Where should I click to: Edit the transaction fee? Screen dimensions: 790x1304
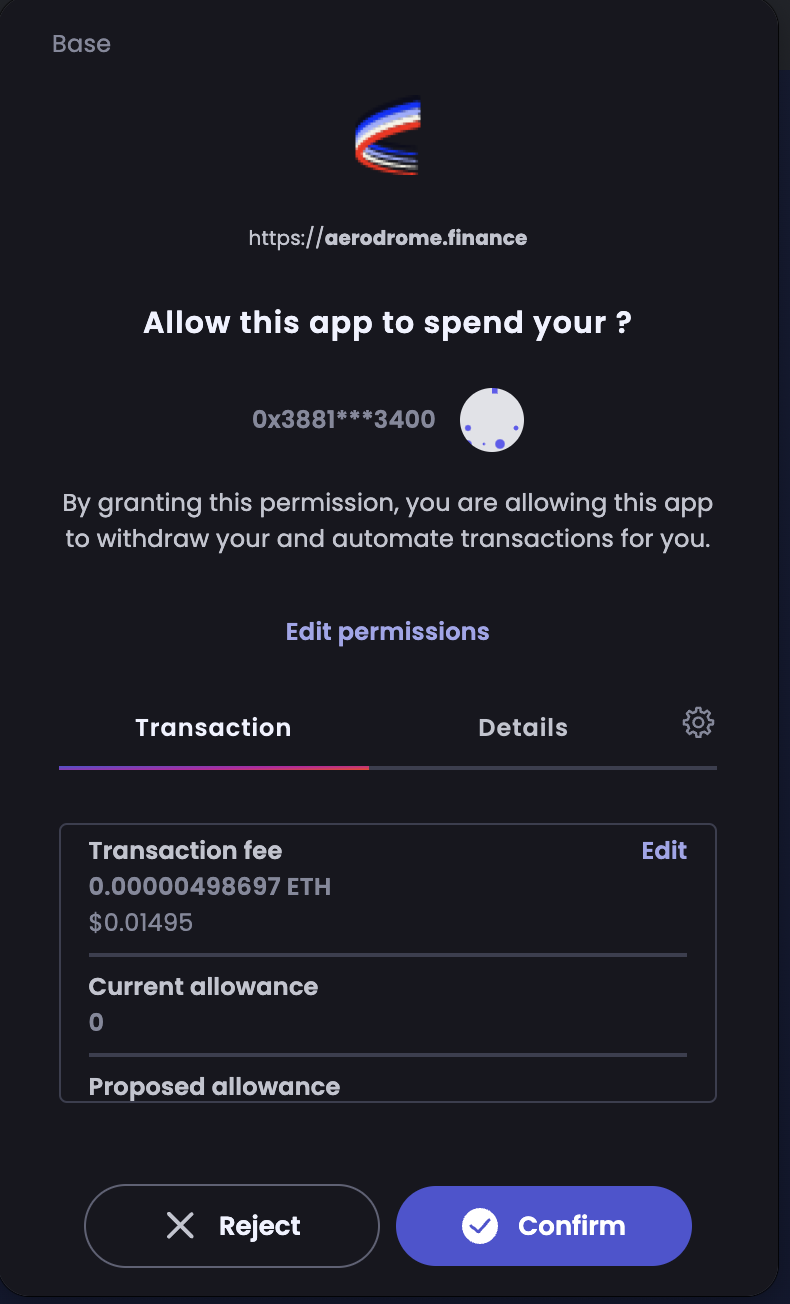pyautogui.click(x=664, y=850)
